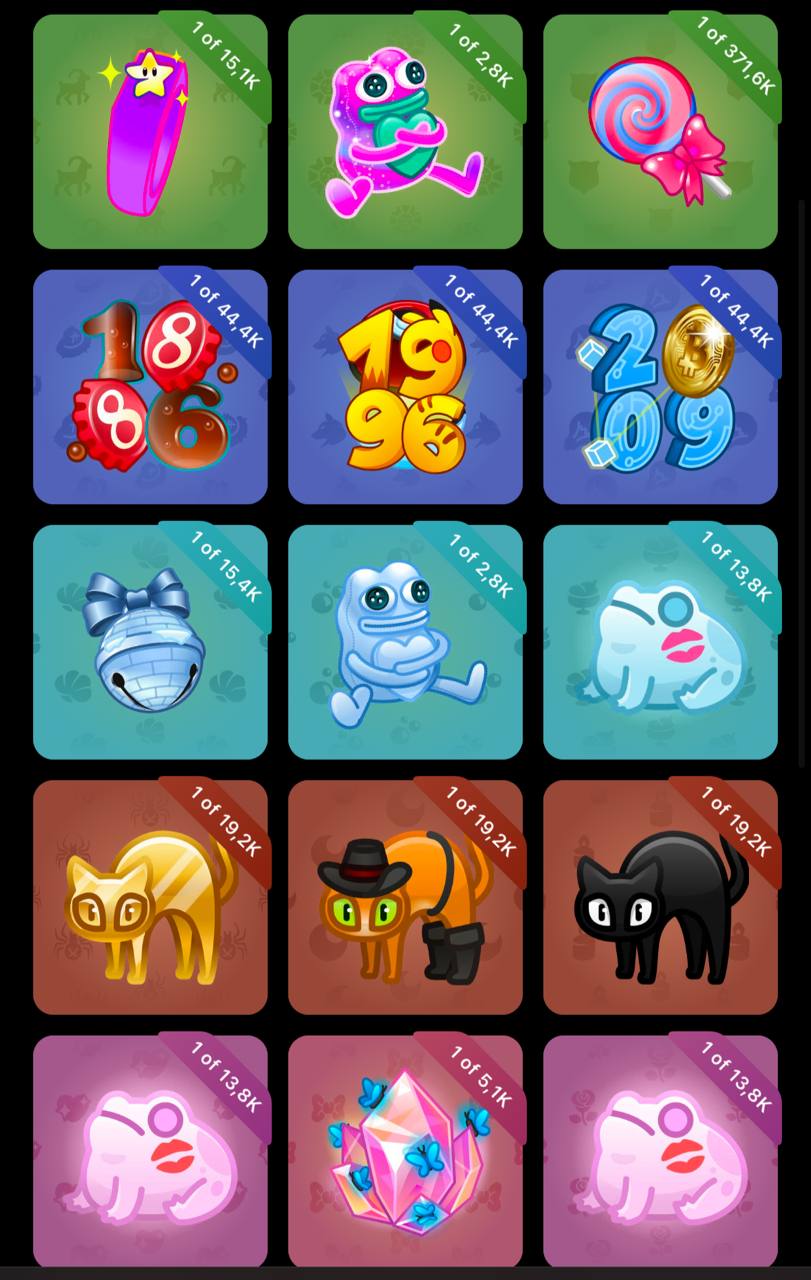Tap the disco ball bell gift
The height and width of the screenshot is (1280, 811).
[x=150, y=642]
